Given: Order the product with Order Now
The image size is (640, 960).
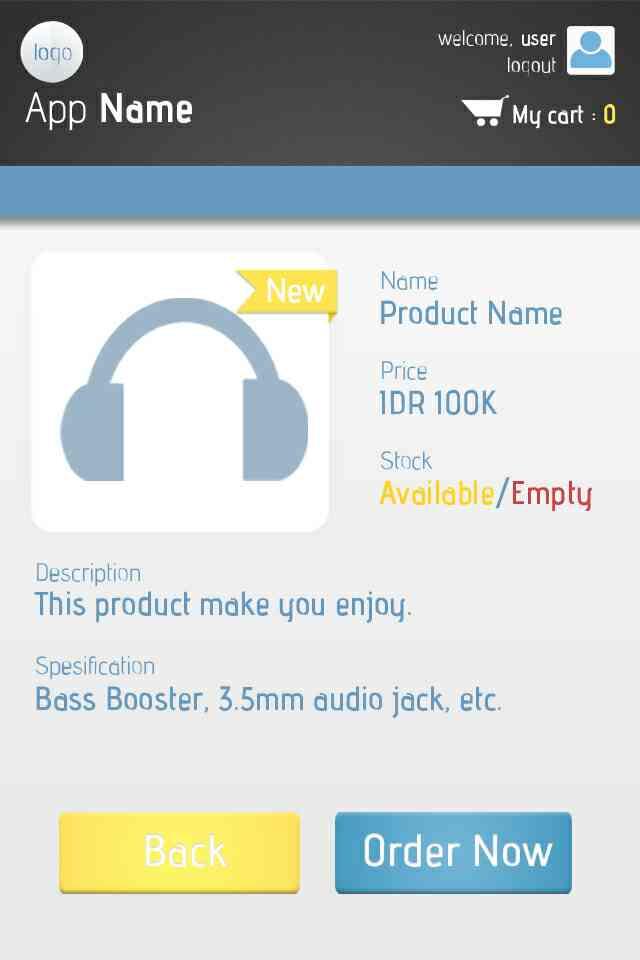Looking at the screenshot, I should [453, 851].
